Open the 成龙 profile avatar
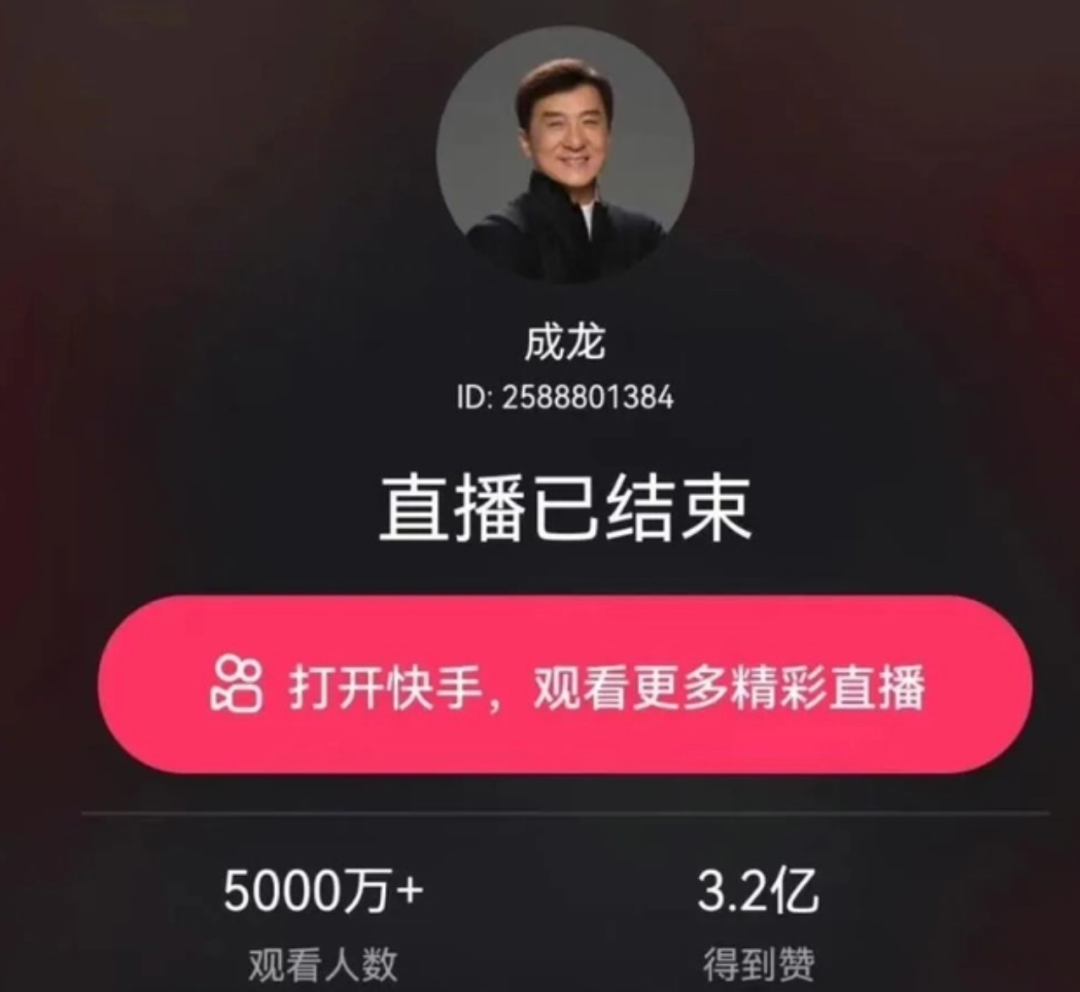 (x=565, y=155)
